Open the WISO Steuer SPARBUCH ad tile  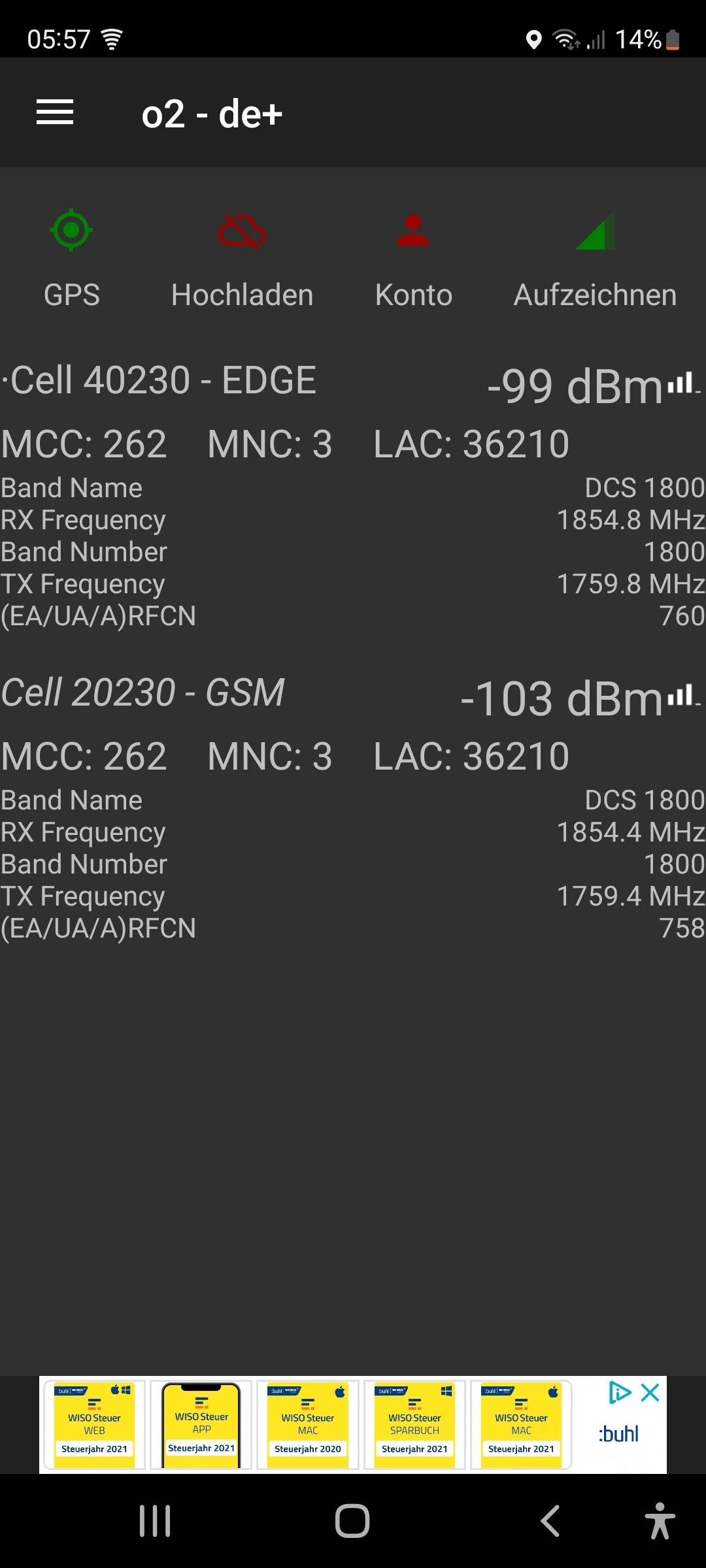pos(414,1425)
